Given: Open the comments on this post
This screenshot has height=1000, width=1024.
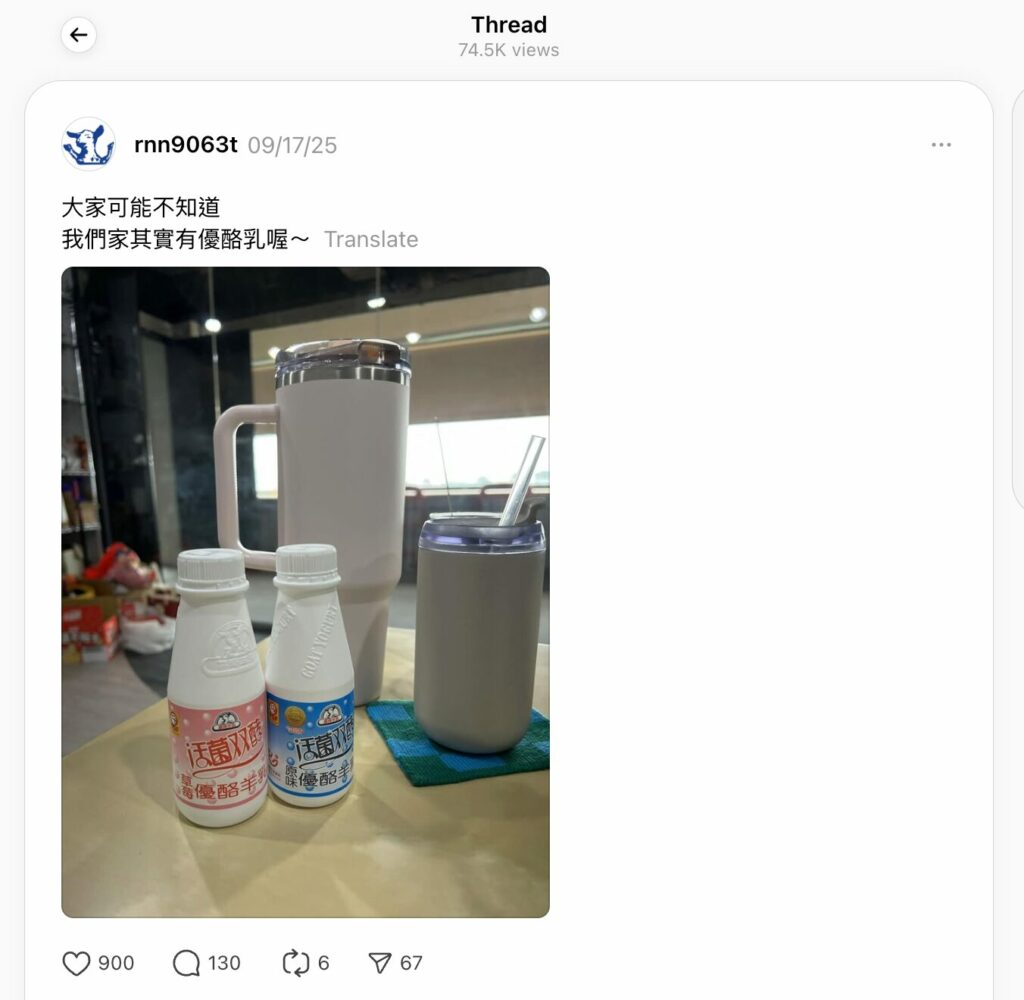Looking at the screenshot, I should click(187, 963).
